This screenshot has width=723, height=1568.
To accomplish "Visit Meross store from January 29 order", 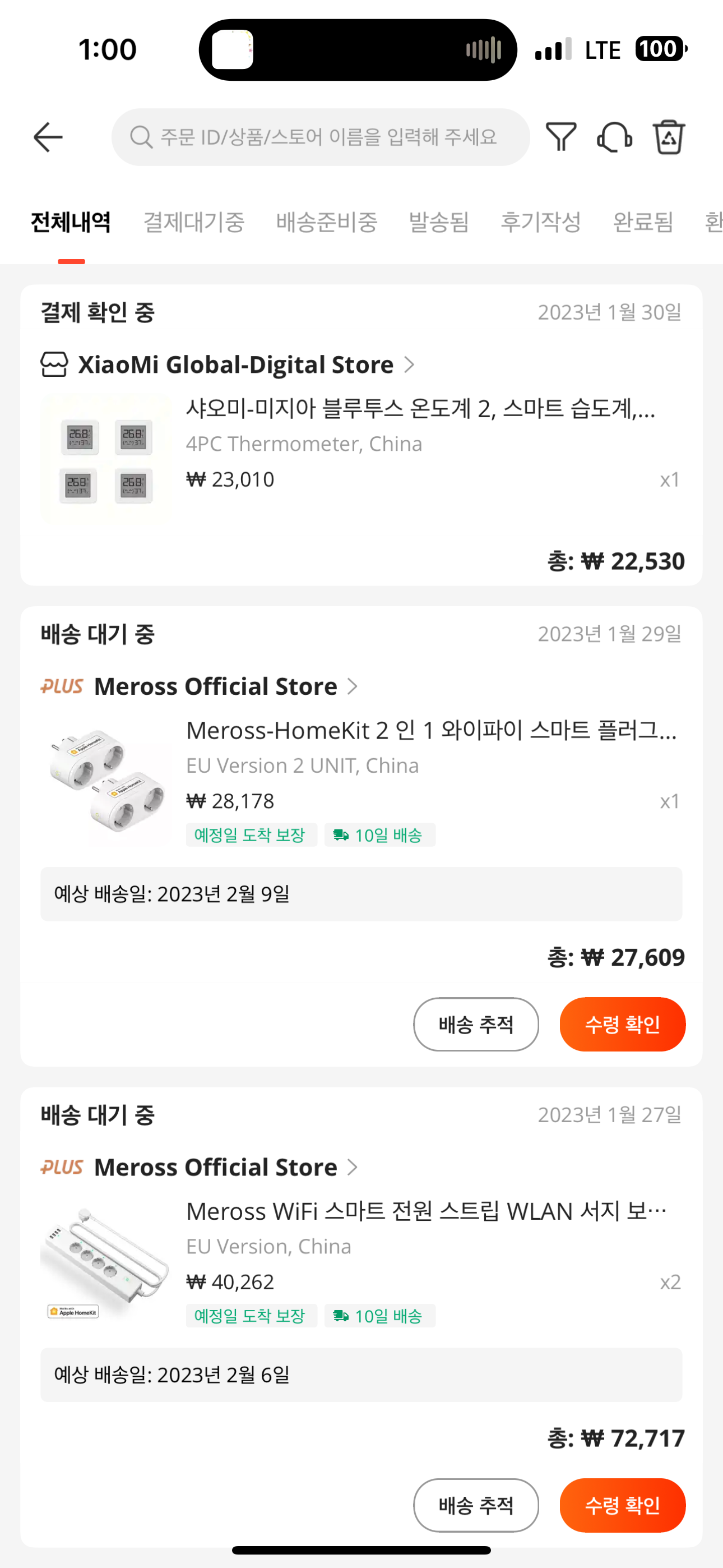I will click(215, 686).
